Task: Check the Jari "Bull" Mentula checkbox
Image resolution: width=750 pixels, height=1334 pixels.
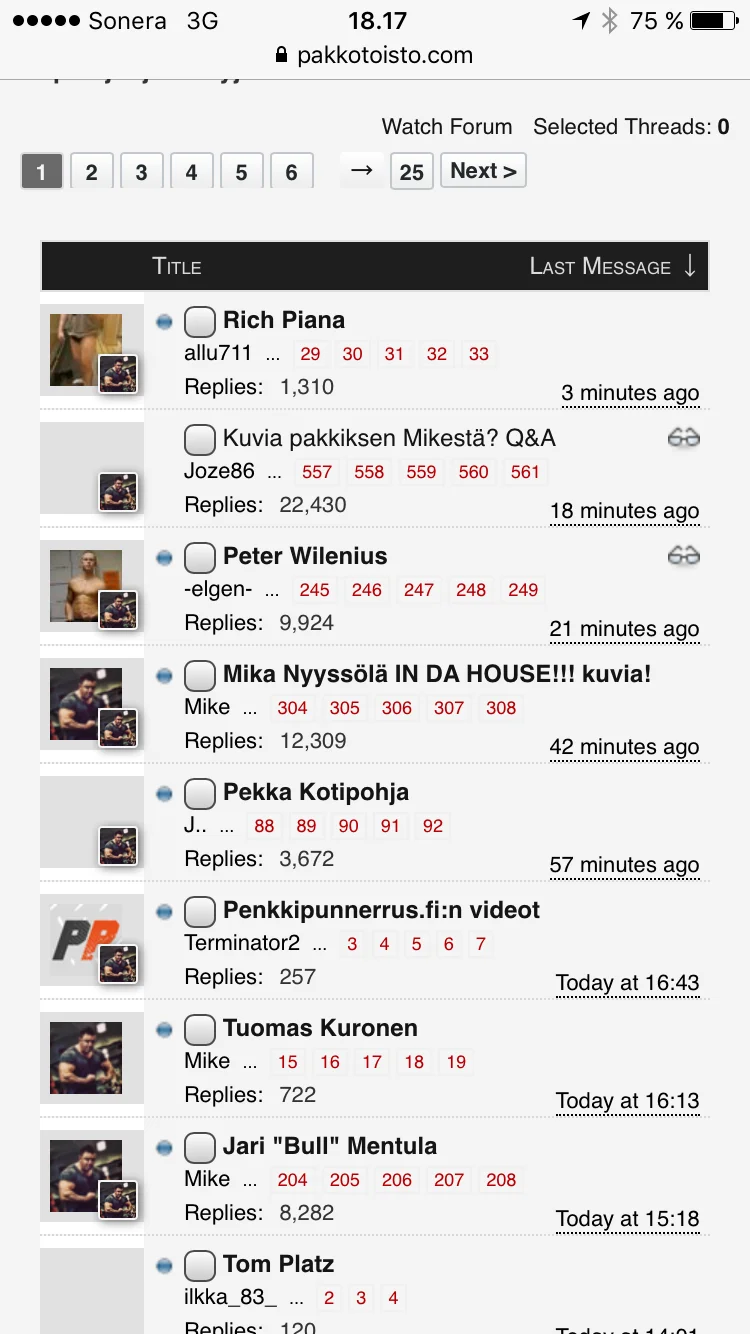Action: click(x=200, y=1148)
